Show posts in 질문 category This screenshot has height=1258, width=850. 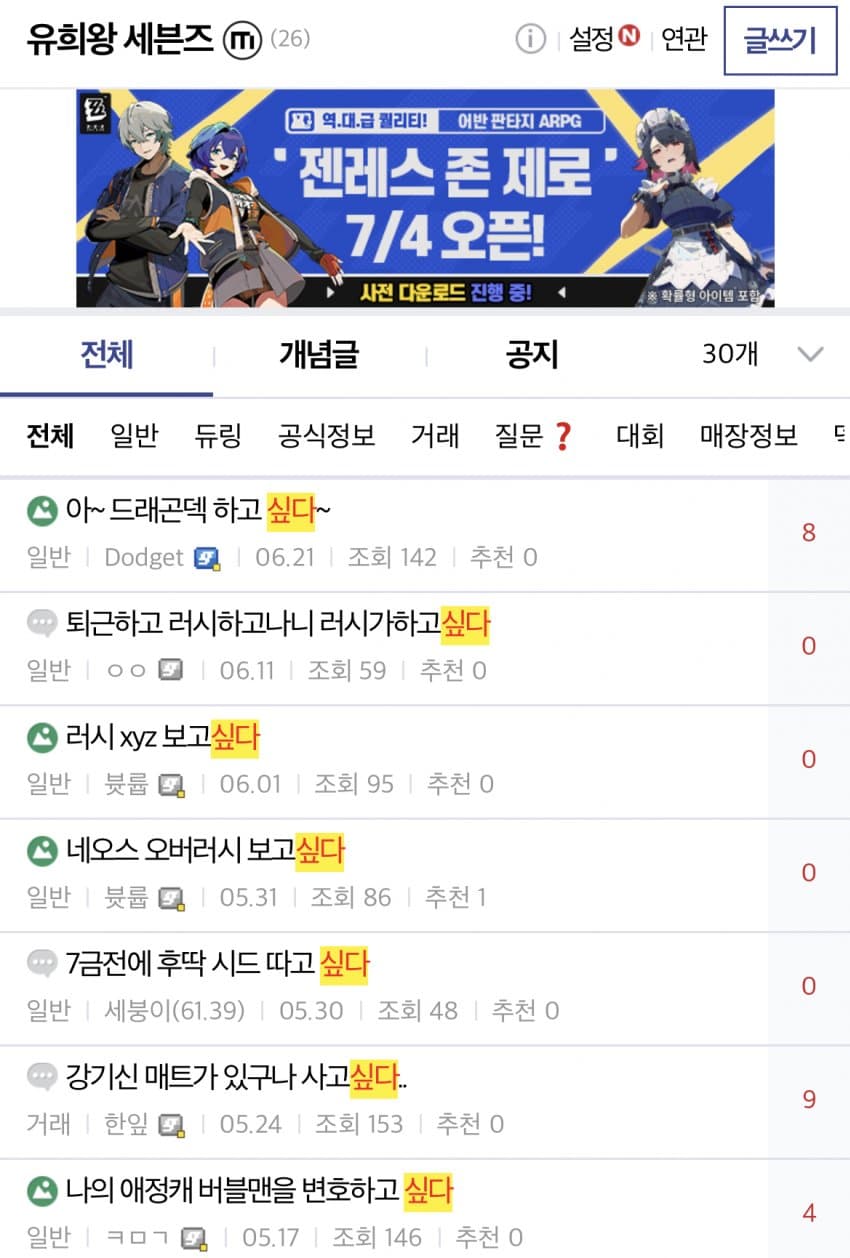tap(533, 436)
